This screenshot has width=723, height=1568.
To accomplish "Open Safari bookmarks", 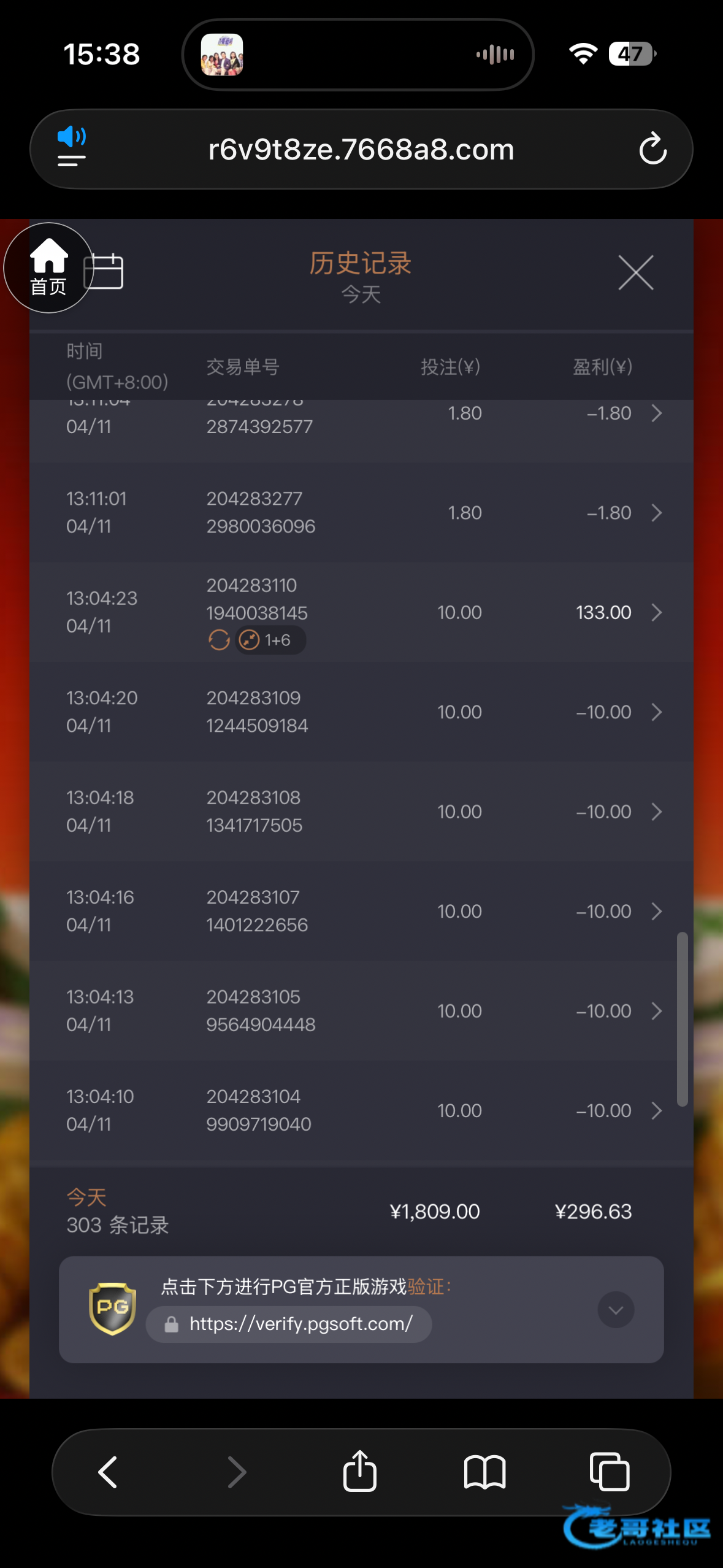I will pos(484,1472).
